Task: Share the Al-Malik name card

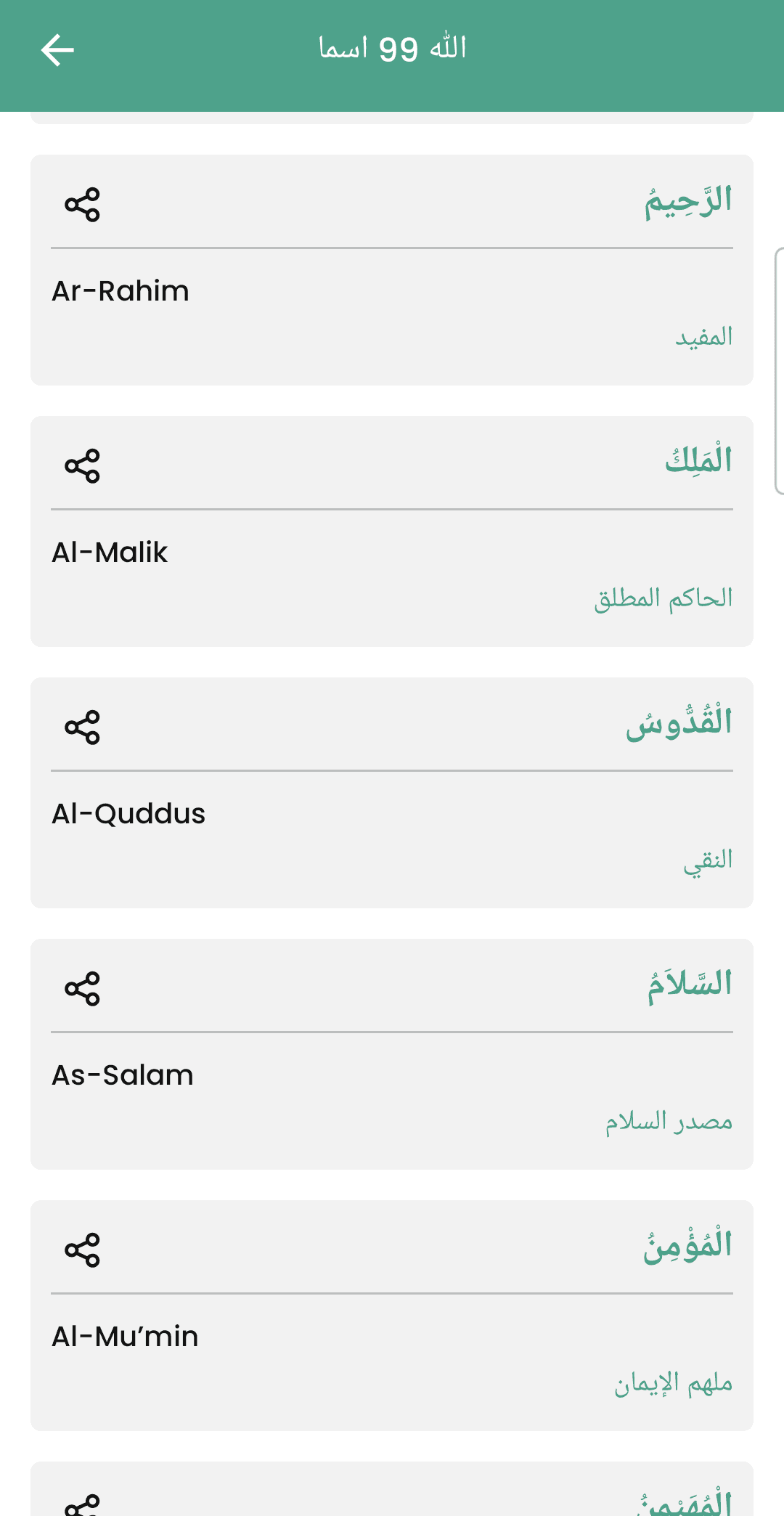Action: click(x=81, y=465)
